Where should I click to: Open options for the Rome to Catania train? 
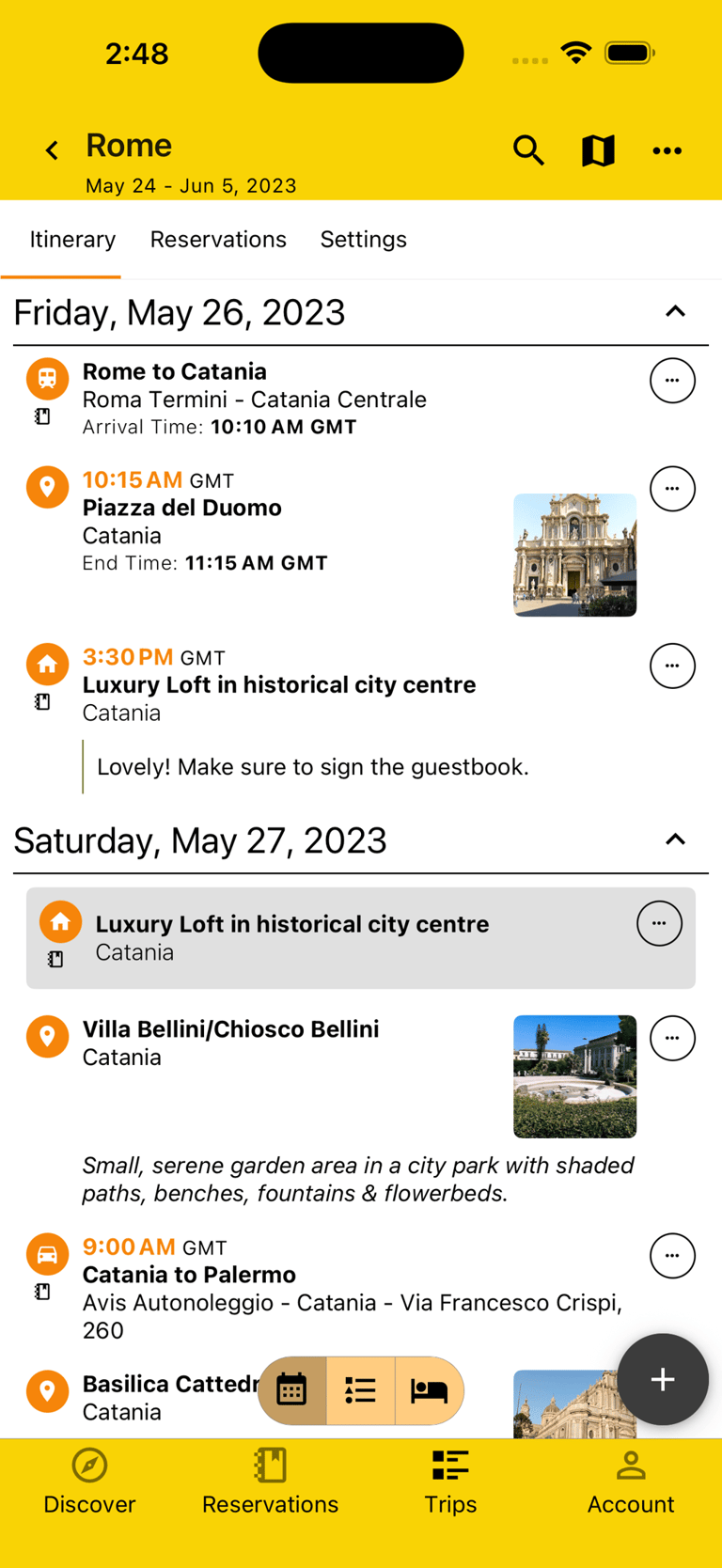(672, 381)
